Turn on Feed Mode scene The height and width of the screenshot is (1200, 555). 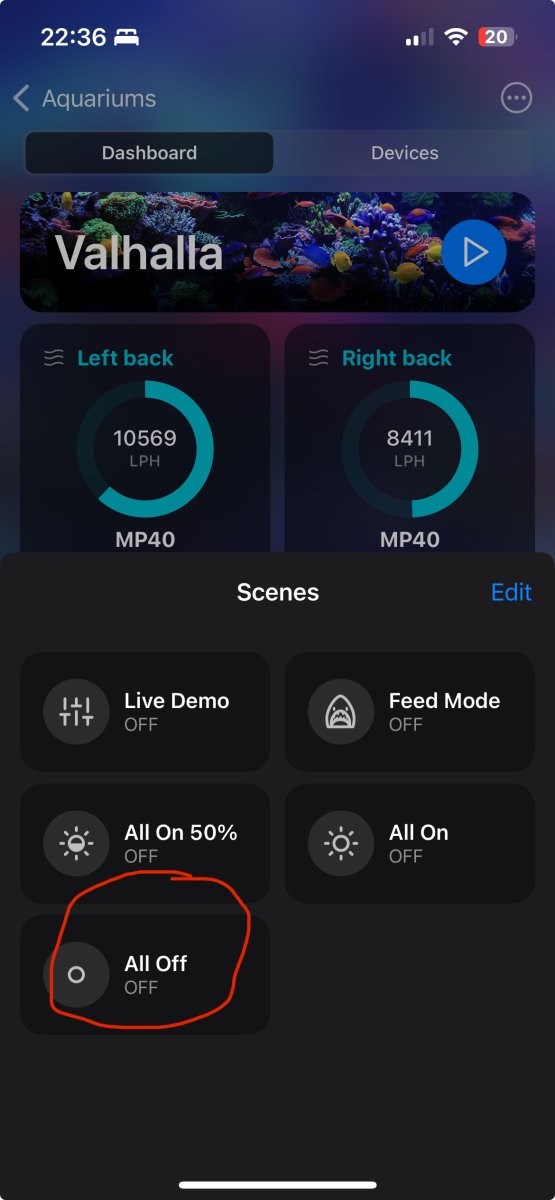[410, 712]
